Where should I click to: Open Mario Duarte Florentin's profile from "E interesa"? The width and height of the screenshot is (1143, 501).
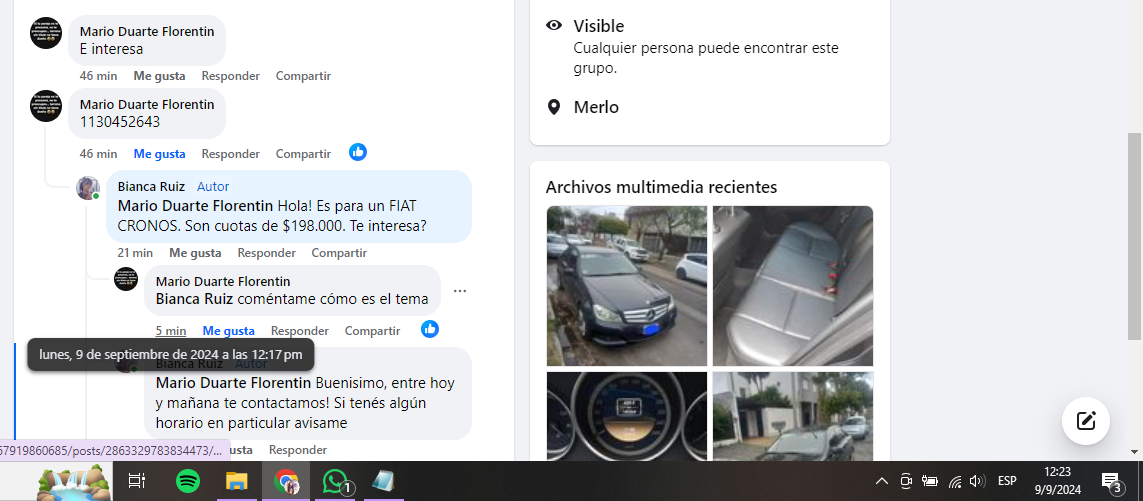tap(146, 32)
